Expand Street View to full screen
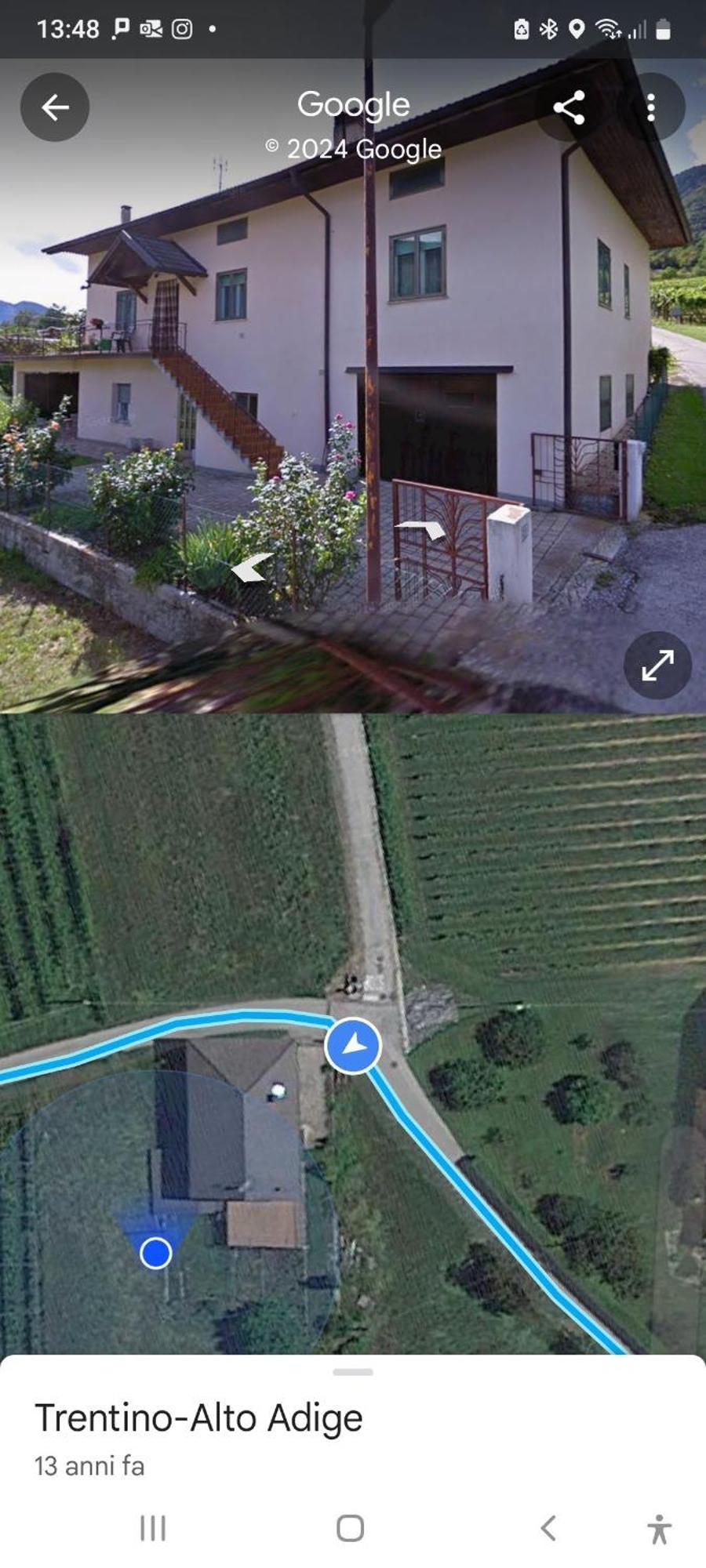Viewport: 706px width, 1568px height. coord(657,666)
